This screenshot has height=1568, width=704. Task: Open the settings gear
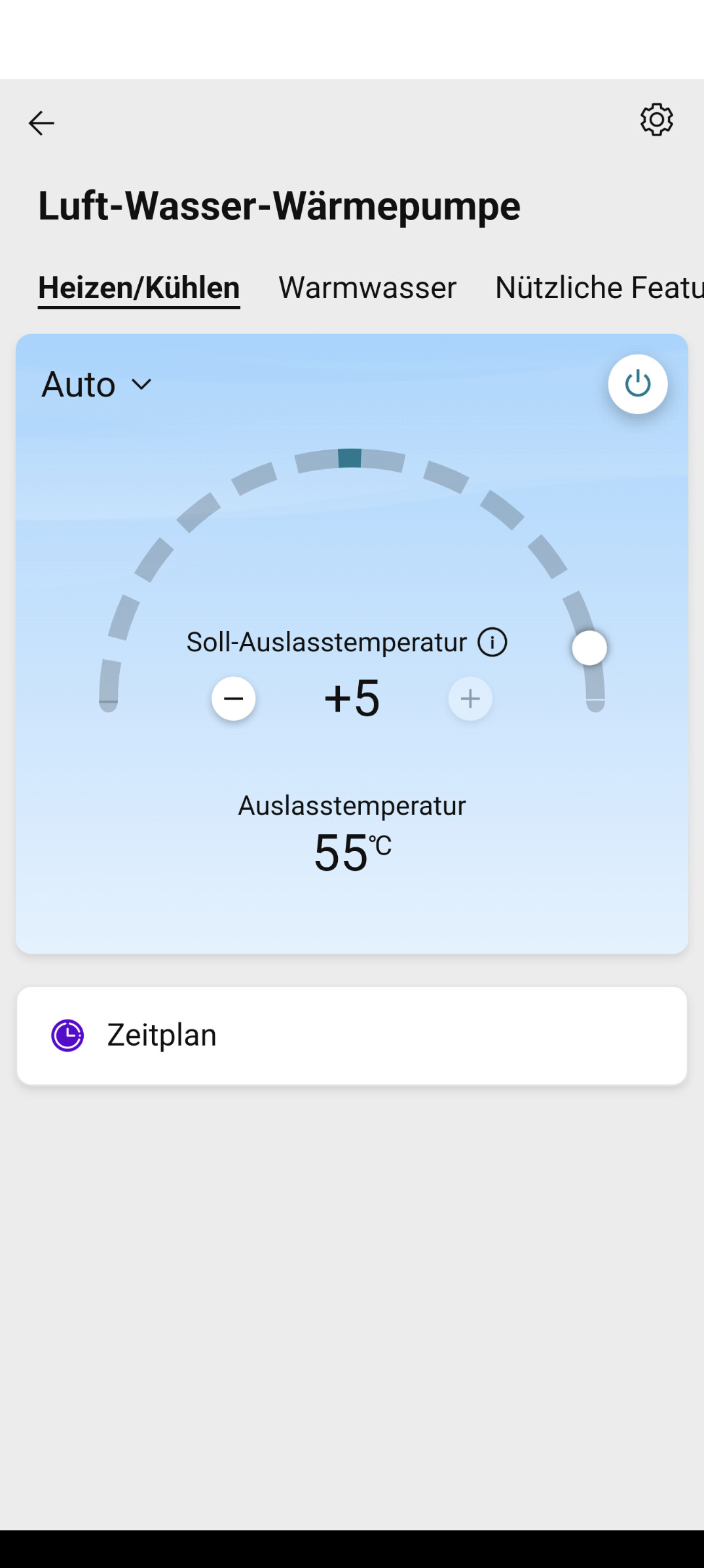click(656, 120)
